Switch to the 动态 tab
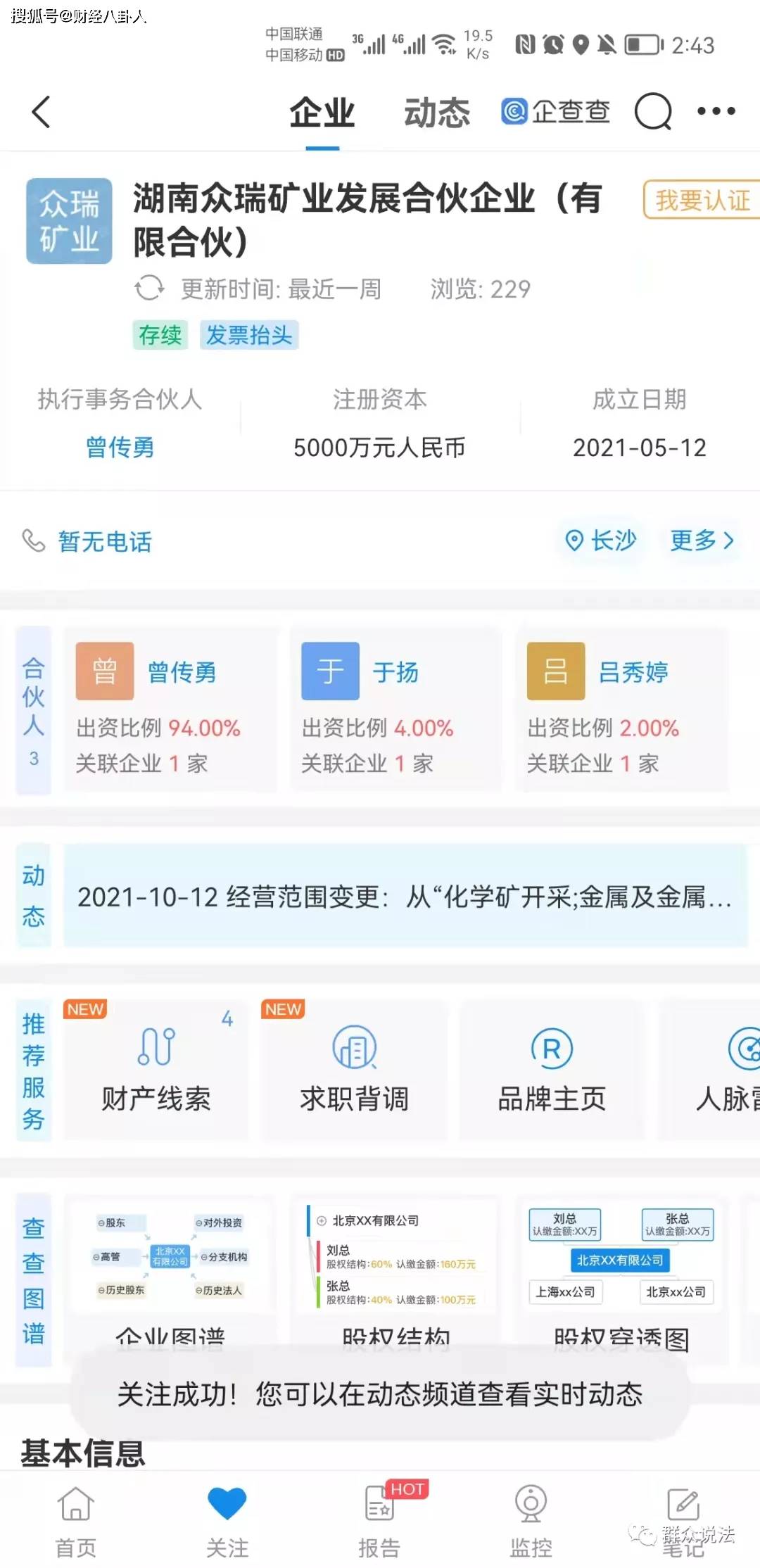Screen dimensions: 760x1568 pyautogui.click(x=436, y=113)
